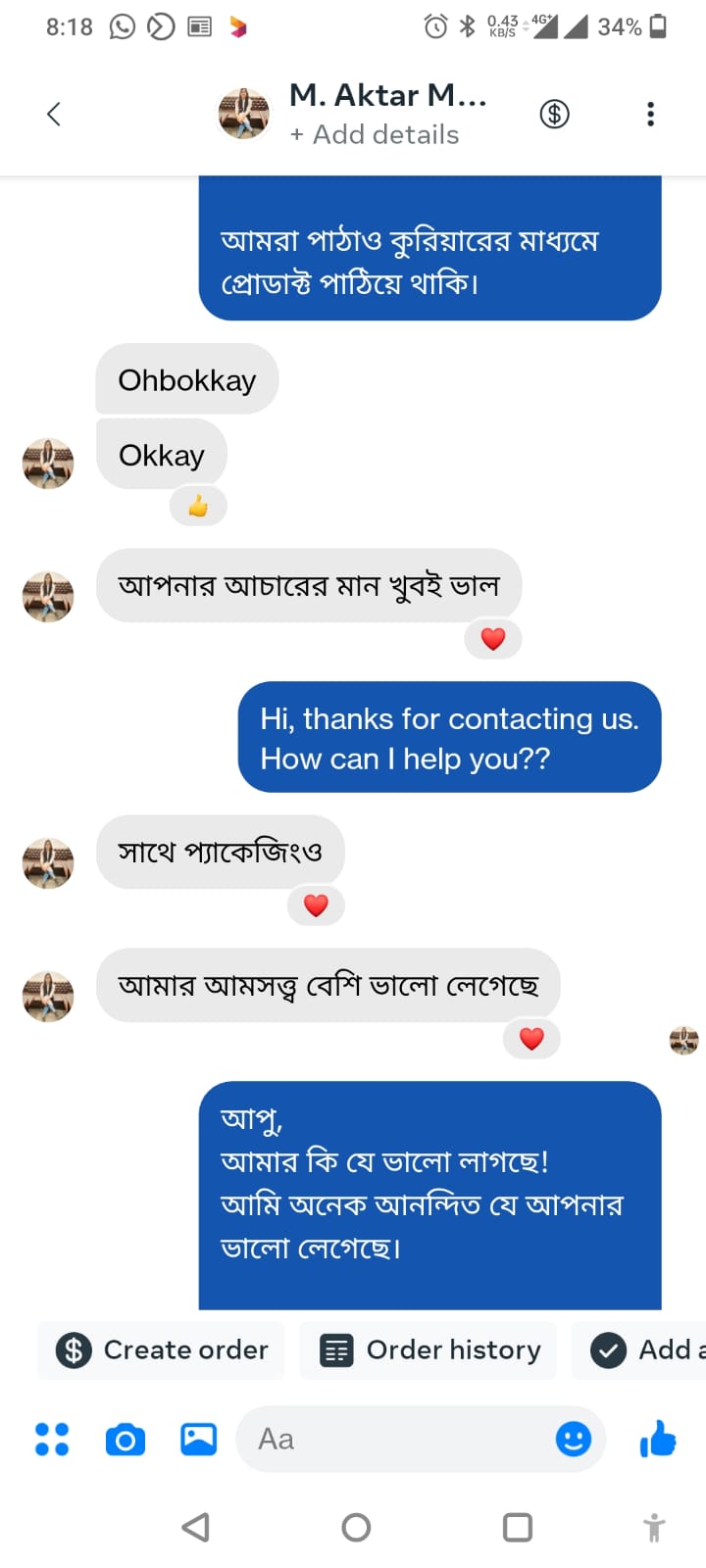Open the emoji picker smiley

(574, 1440)
